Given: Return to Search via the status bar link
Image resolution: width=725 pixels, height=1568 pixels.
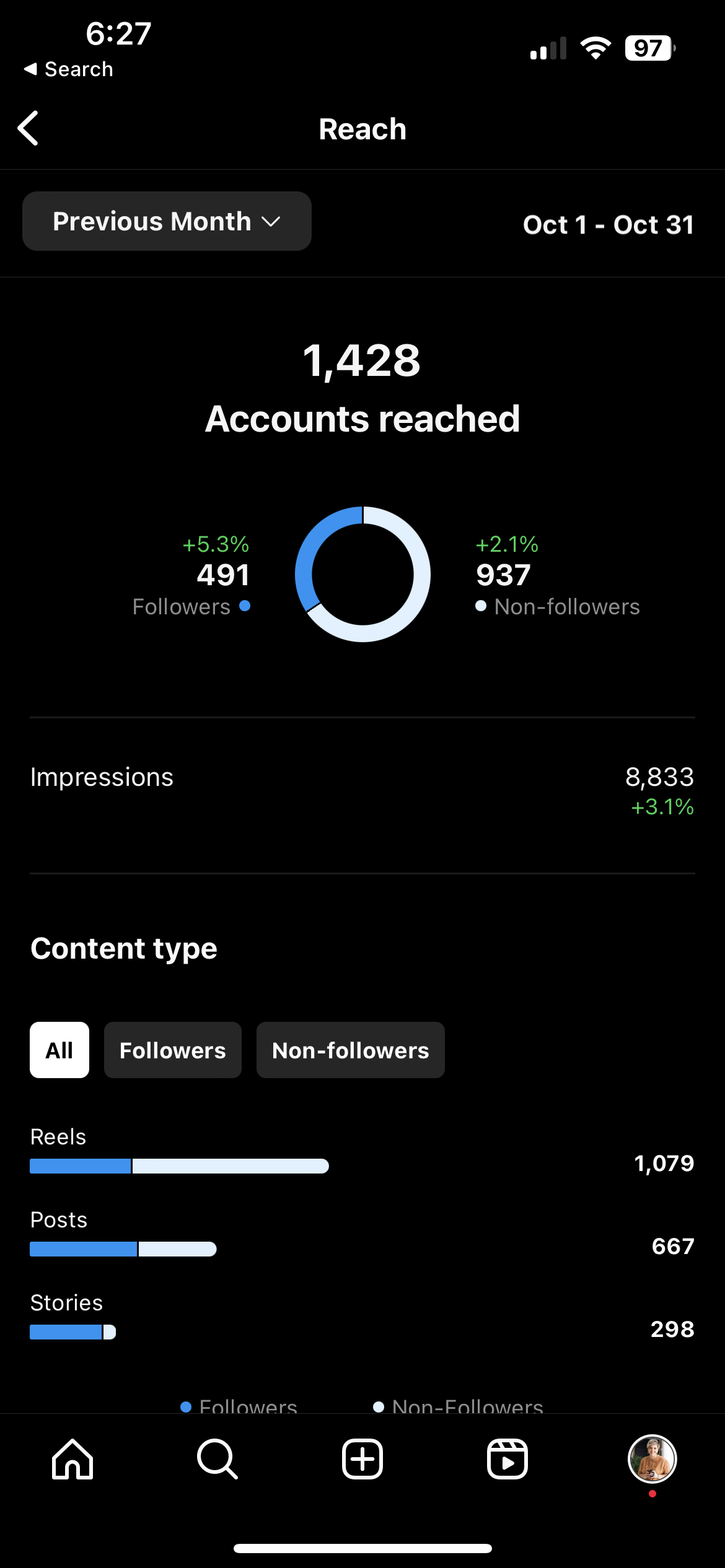Looking at the screenshot, I should click(x=69, y=69).
